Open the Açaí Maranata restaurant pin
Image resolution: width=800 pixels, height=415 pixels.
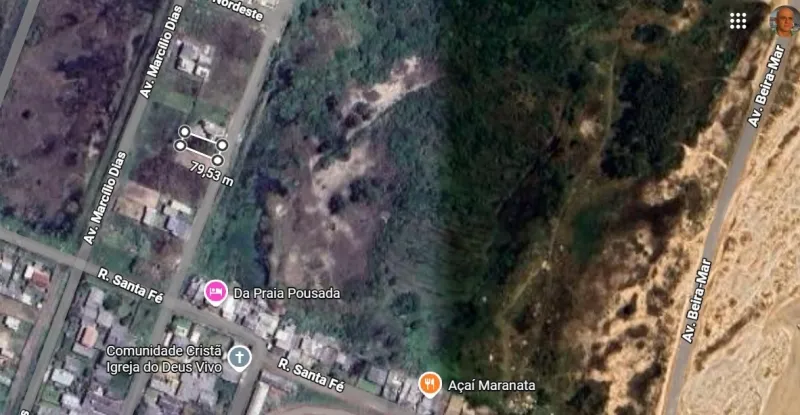pos(430,382)
